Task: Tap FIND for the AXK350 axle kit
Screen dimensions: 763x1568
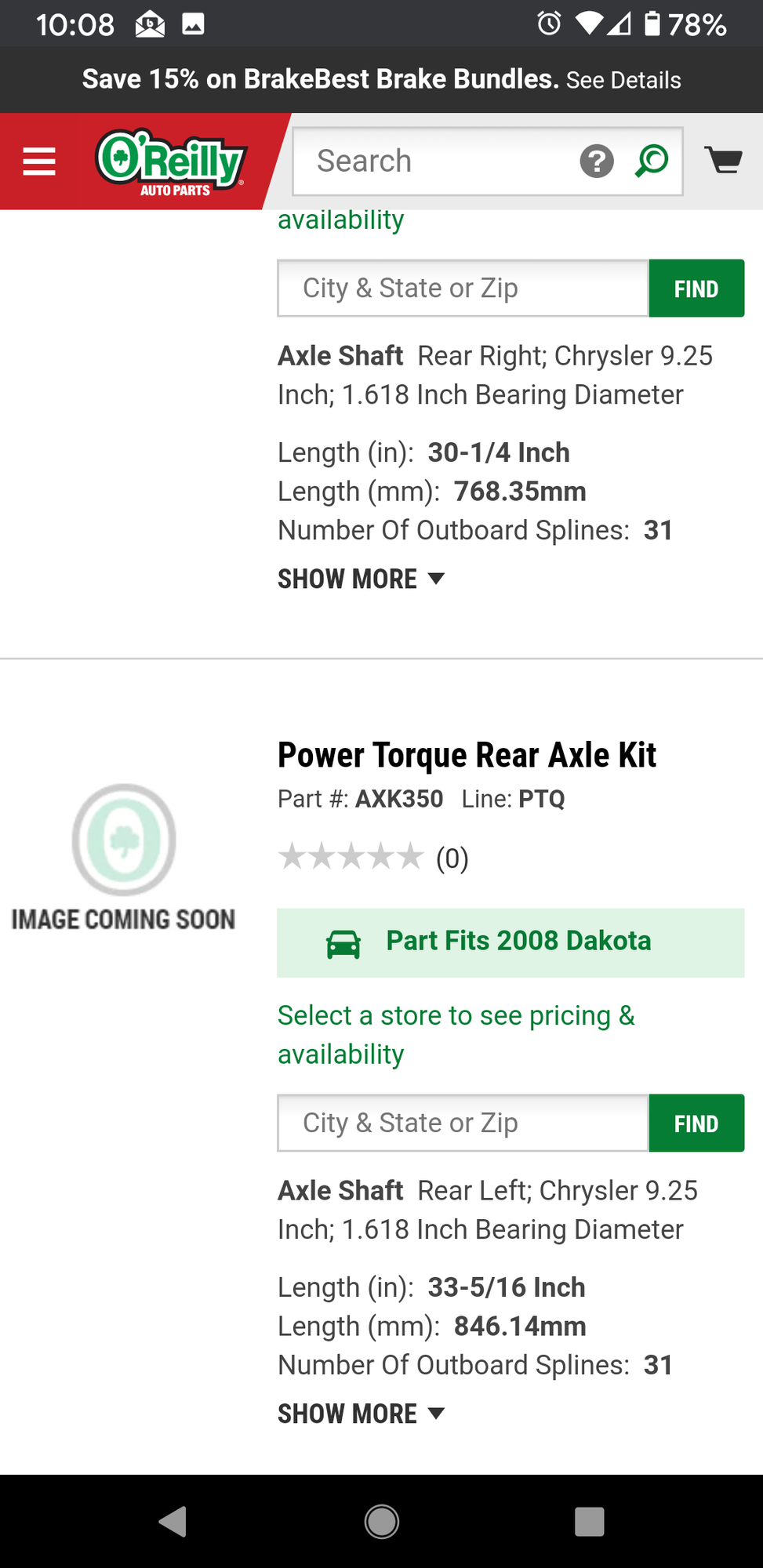Action: [696, 1123]
